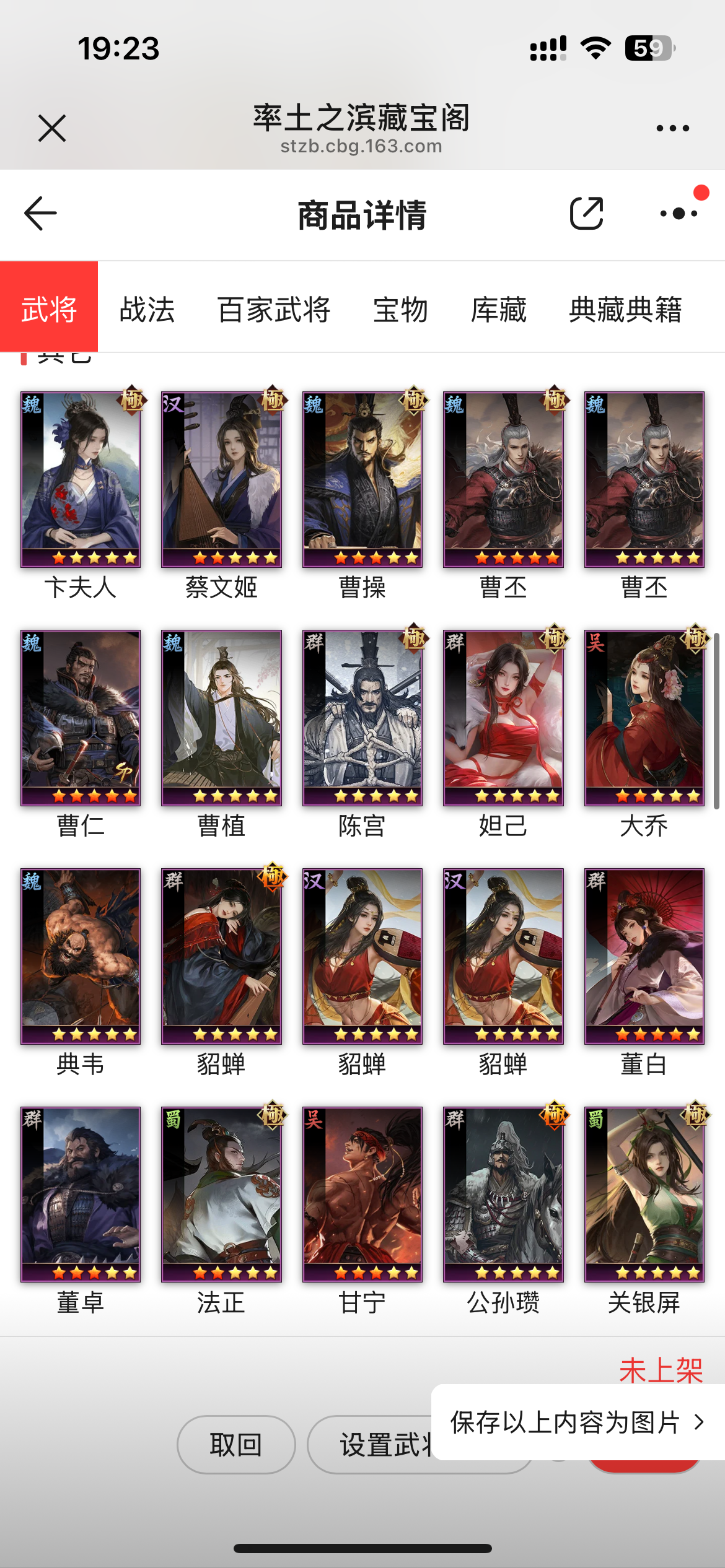Viewport: 725px width, 1568px height.
Task: Switch to the 百家武将 tab
Action: point(274,309)
